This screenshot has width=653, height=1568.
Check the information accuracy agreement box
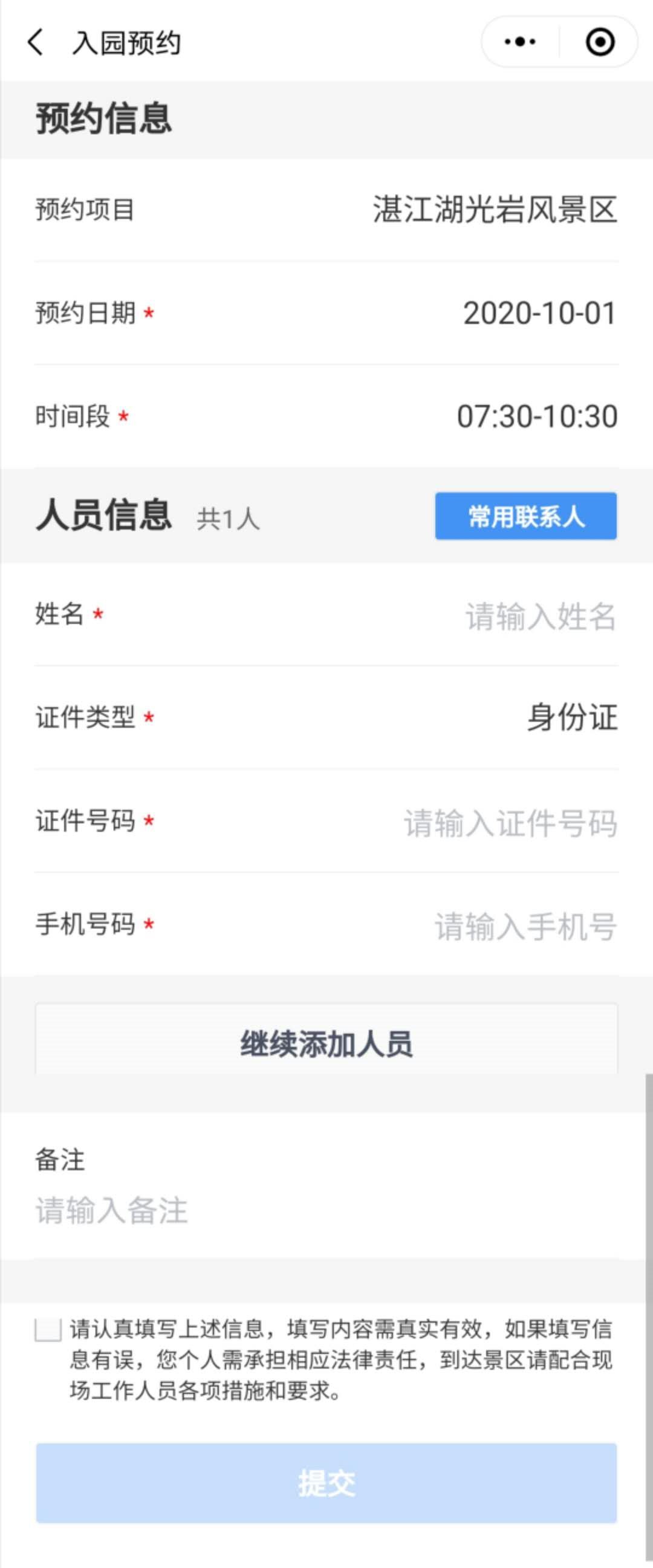[x=48, y=1330]
